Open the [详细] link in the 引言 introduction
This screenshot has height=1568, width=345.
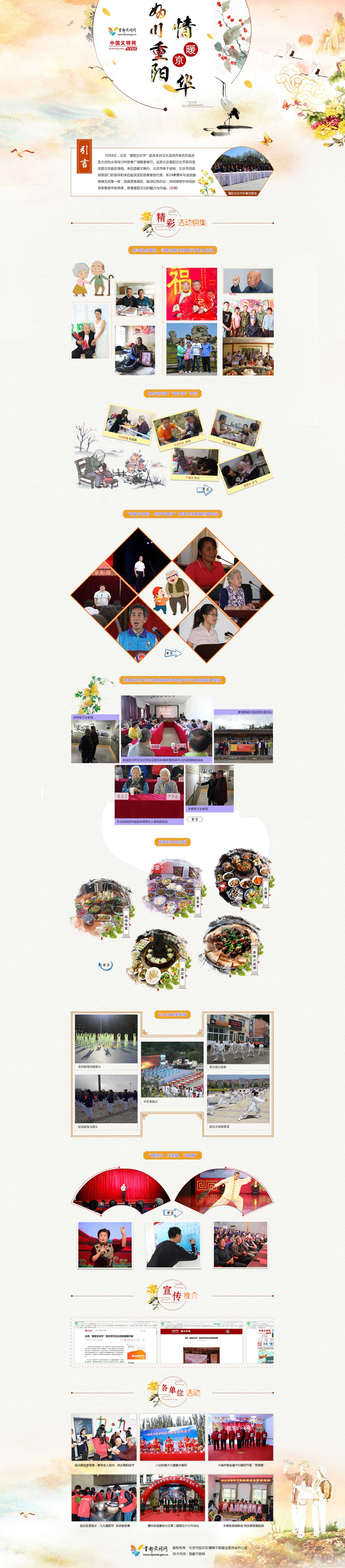point(173,188)
